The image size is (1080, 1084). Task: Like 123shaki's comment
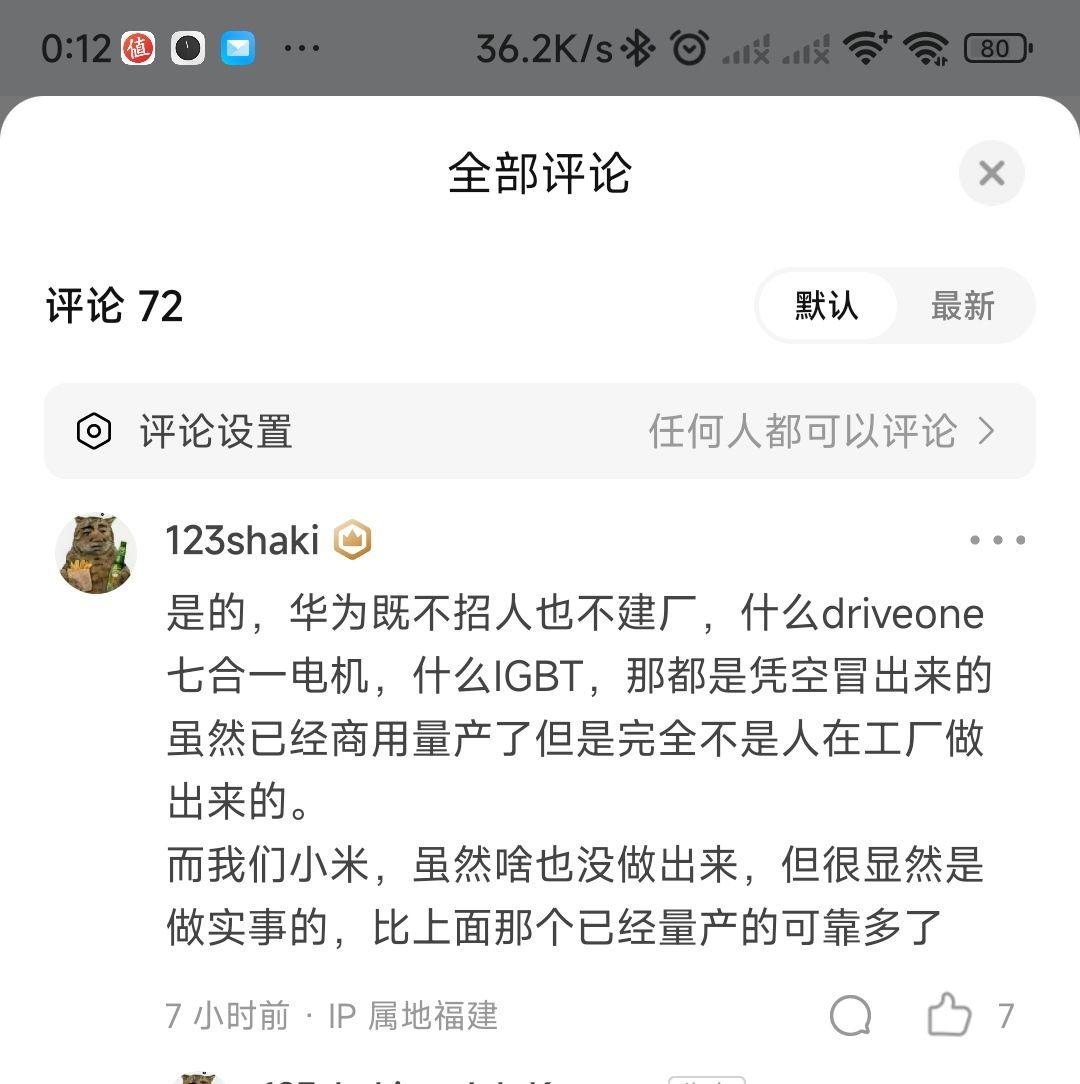click(x=949, y=1017)
